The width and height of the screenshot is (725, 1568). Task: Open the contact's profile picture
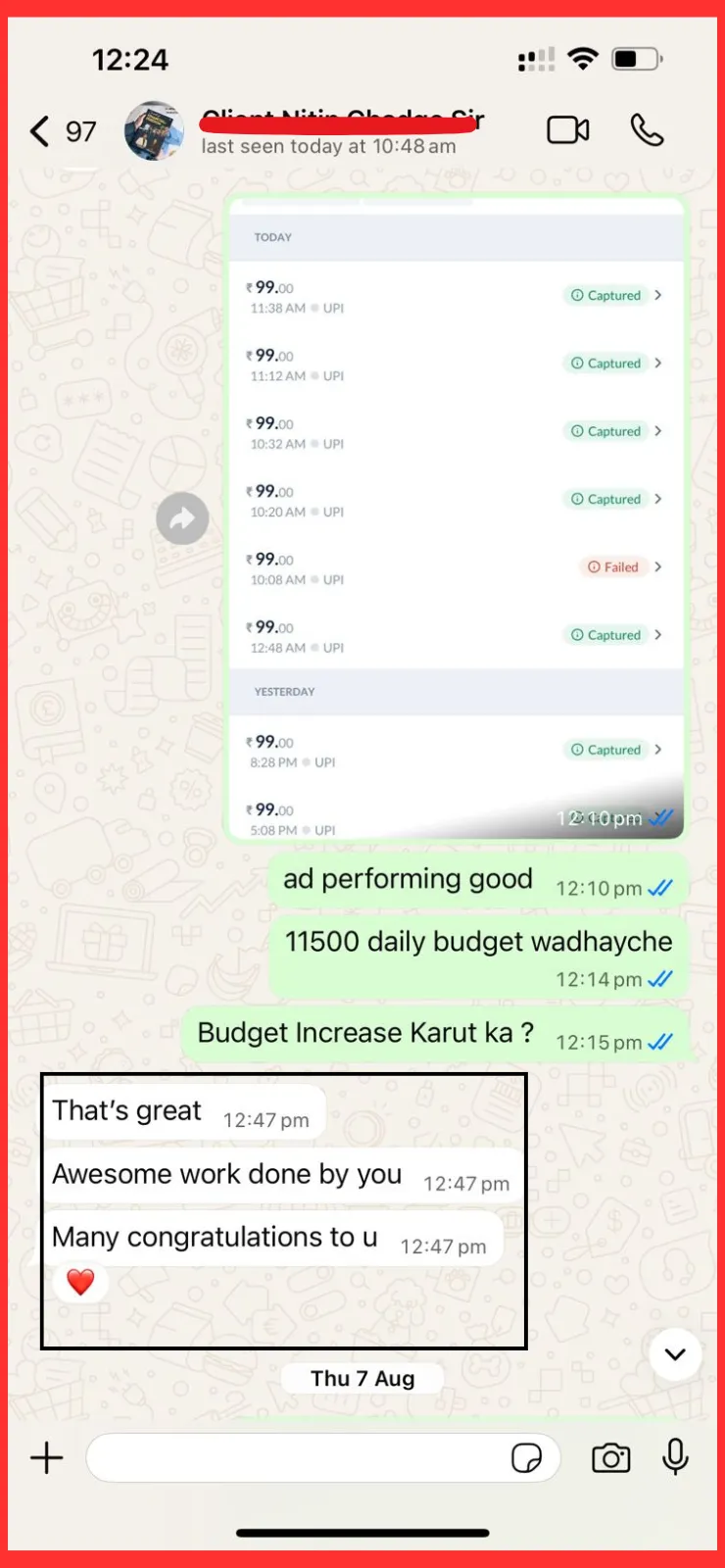(154, 130)
